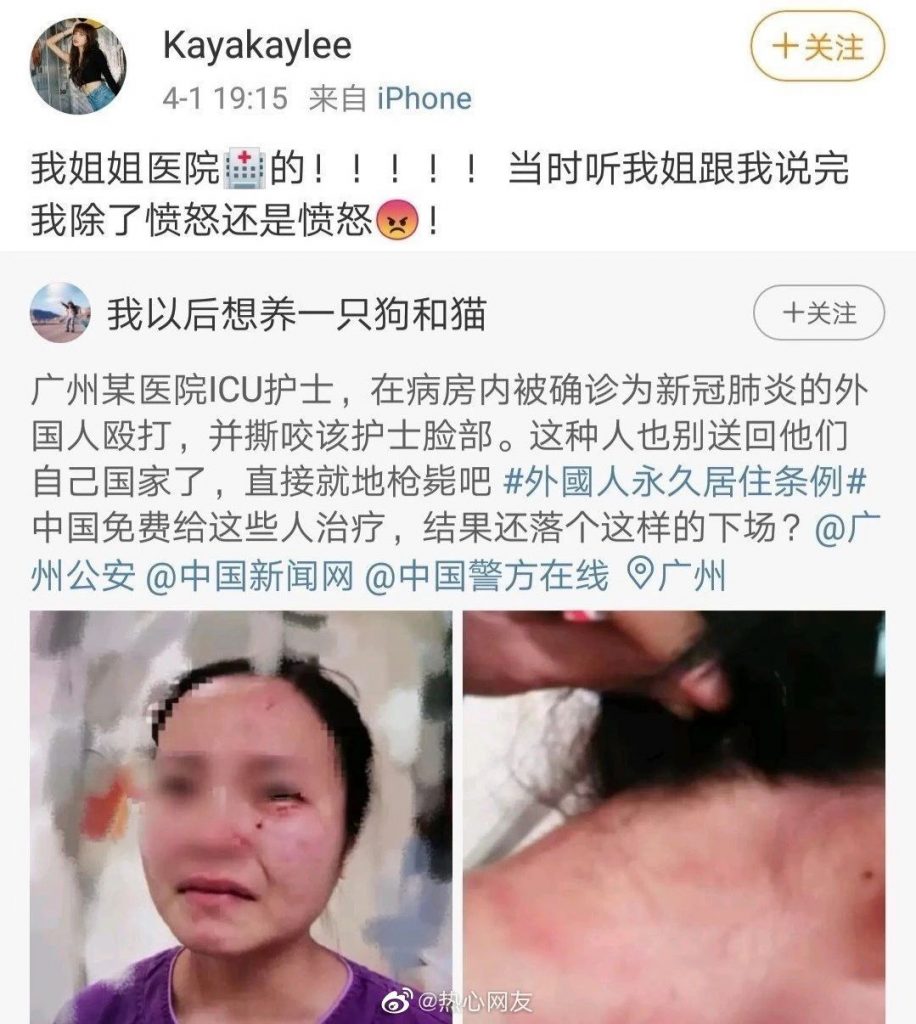Open the username Kayakaylee
916x1024 pixels.
256,45
